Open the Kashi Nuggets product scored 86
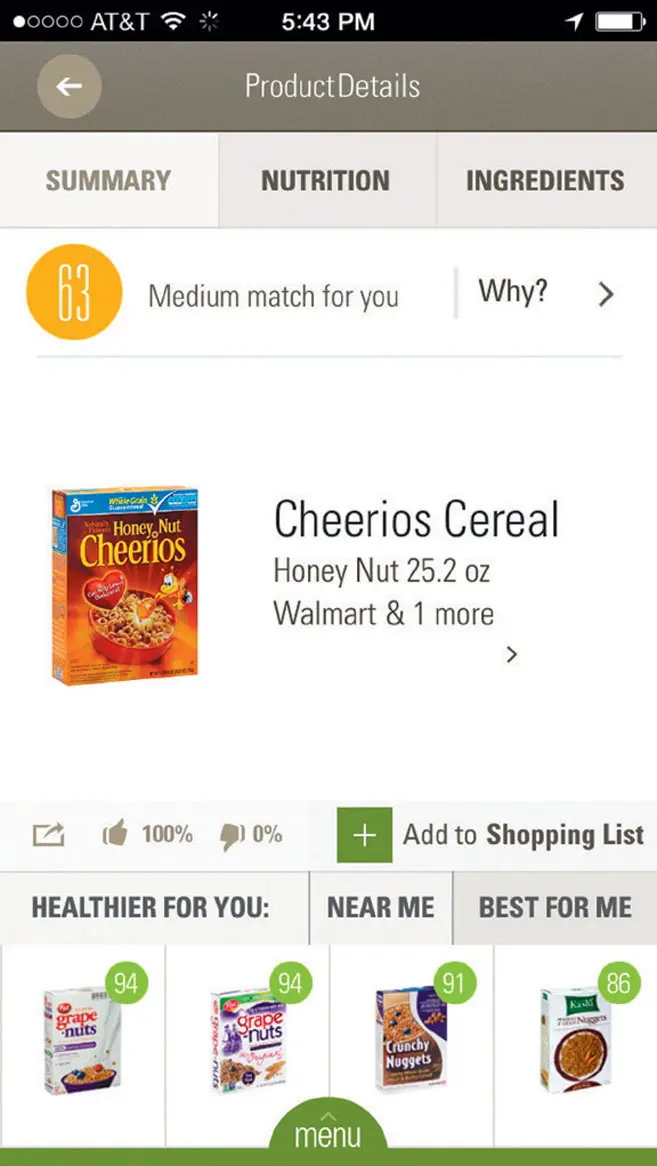The image size is (657, 1166). coord(575,1040)
